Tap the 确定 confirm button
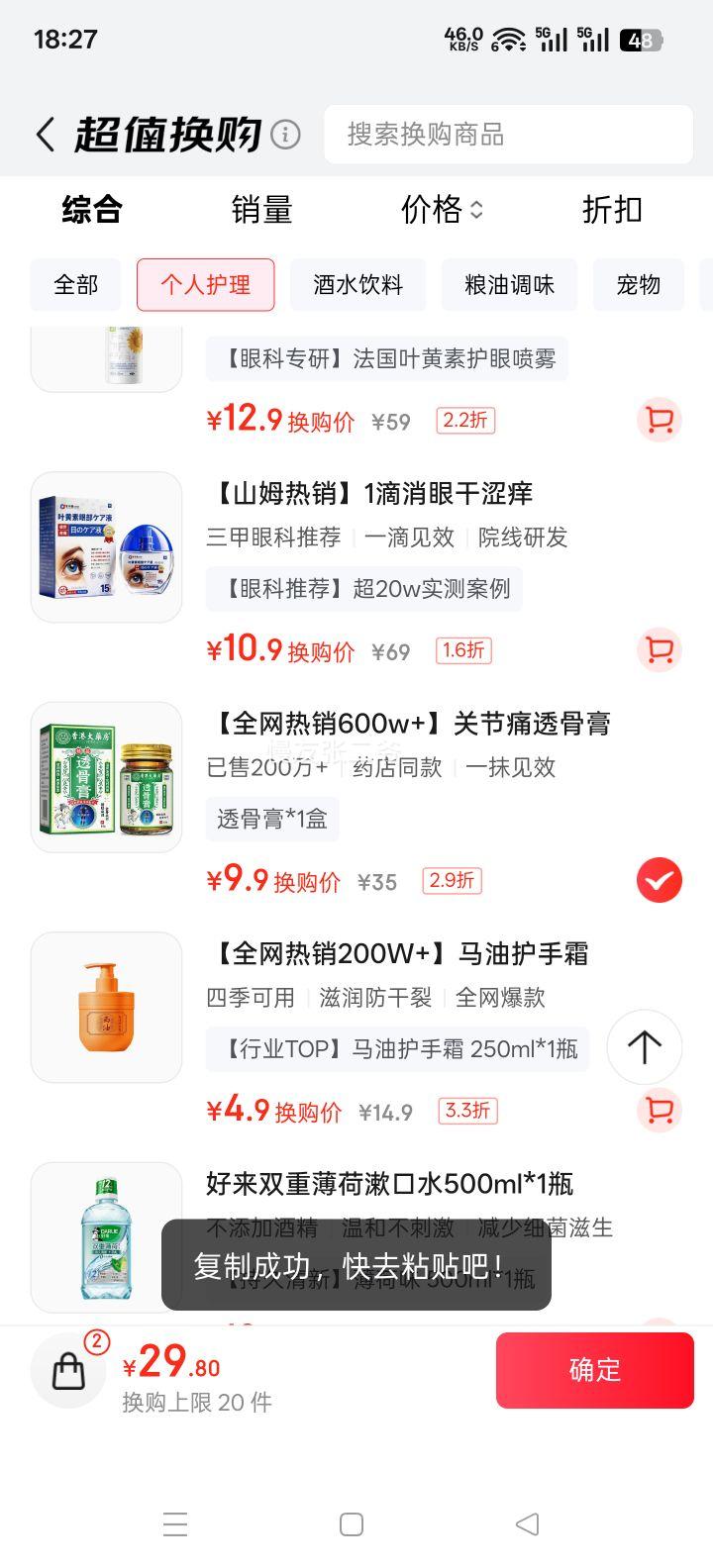Image resolution: width=713 pixels, height=1568 pixels. coord(594,1370)
